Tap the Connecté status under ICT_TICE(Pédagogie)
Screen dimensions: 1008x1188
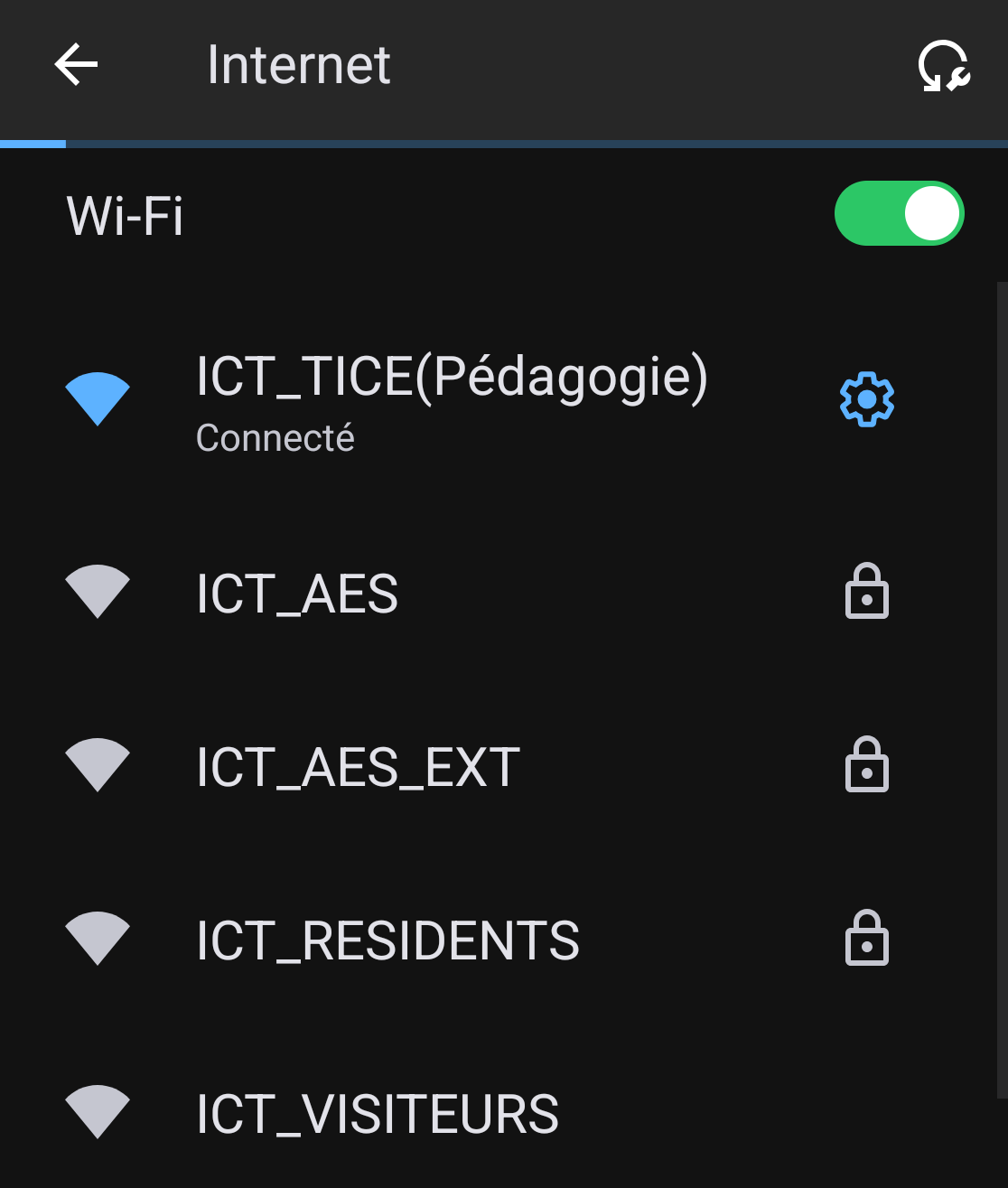click(275, 438)
